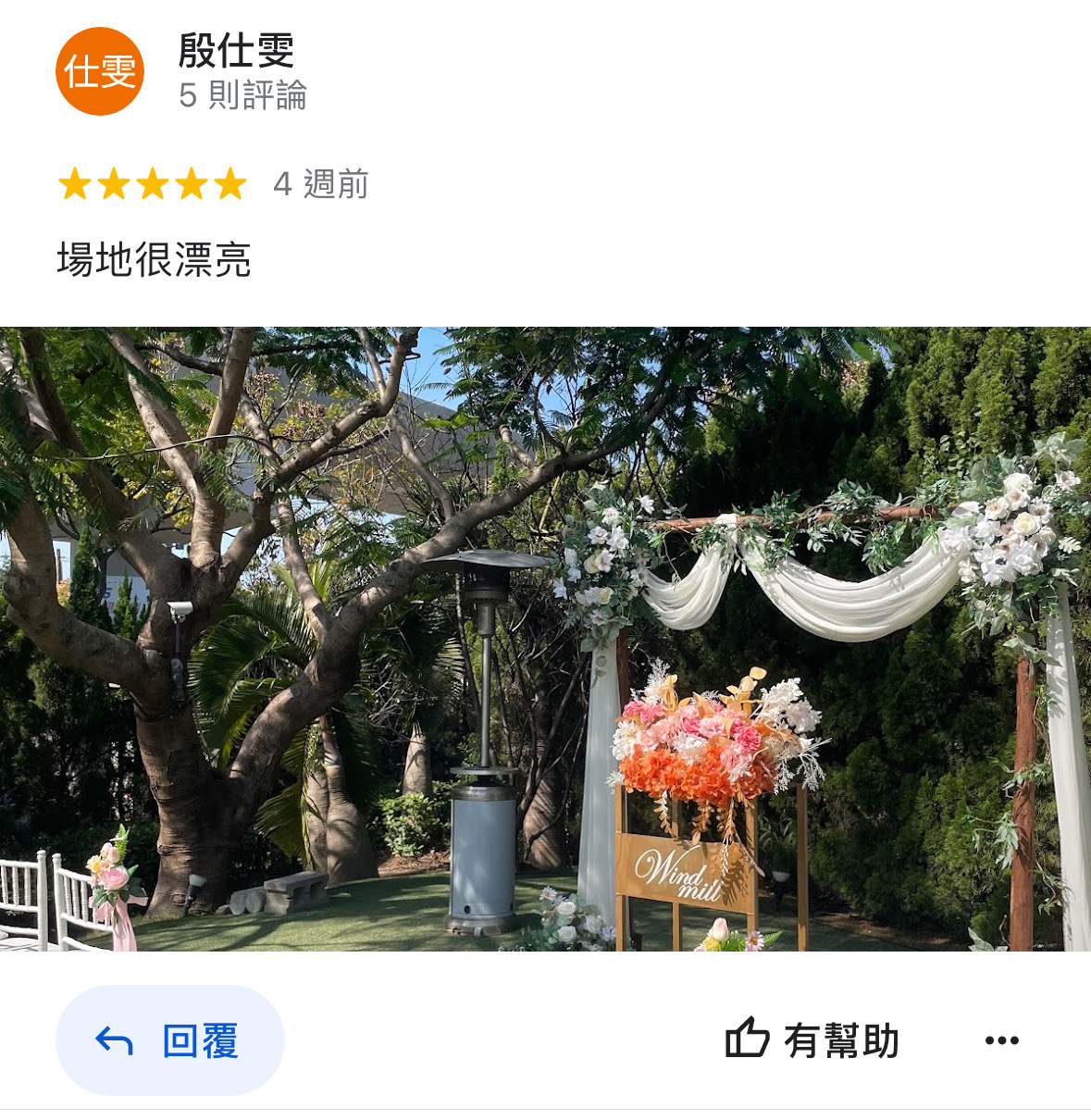Open the reviewer name 殷仕雯
The height and width of the screenshot is (1120, 1091).
click(x=236, y=51)
